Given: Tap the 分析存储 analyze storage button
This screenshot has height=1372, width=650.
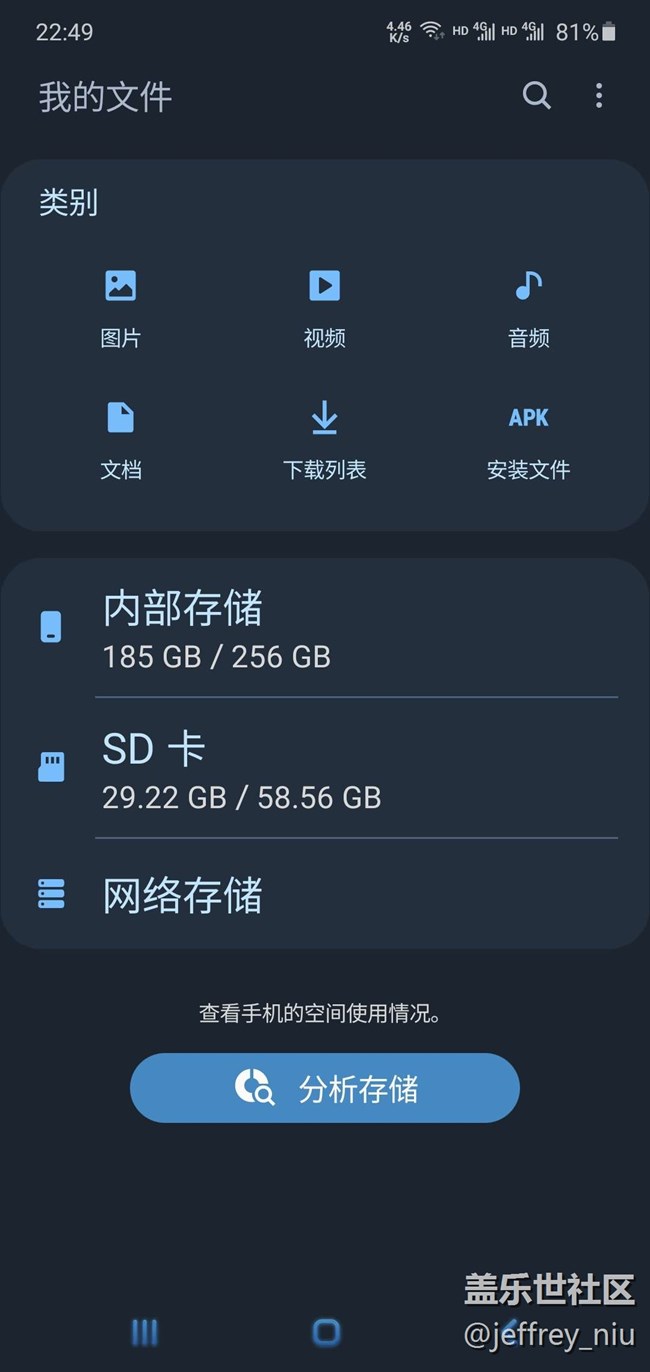Looking at the screenshot, I should [x=325, y=1088].
